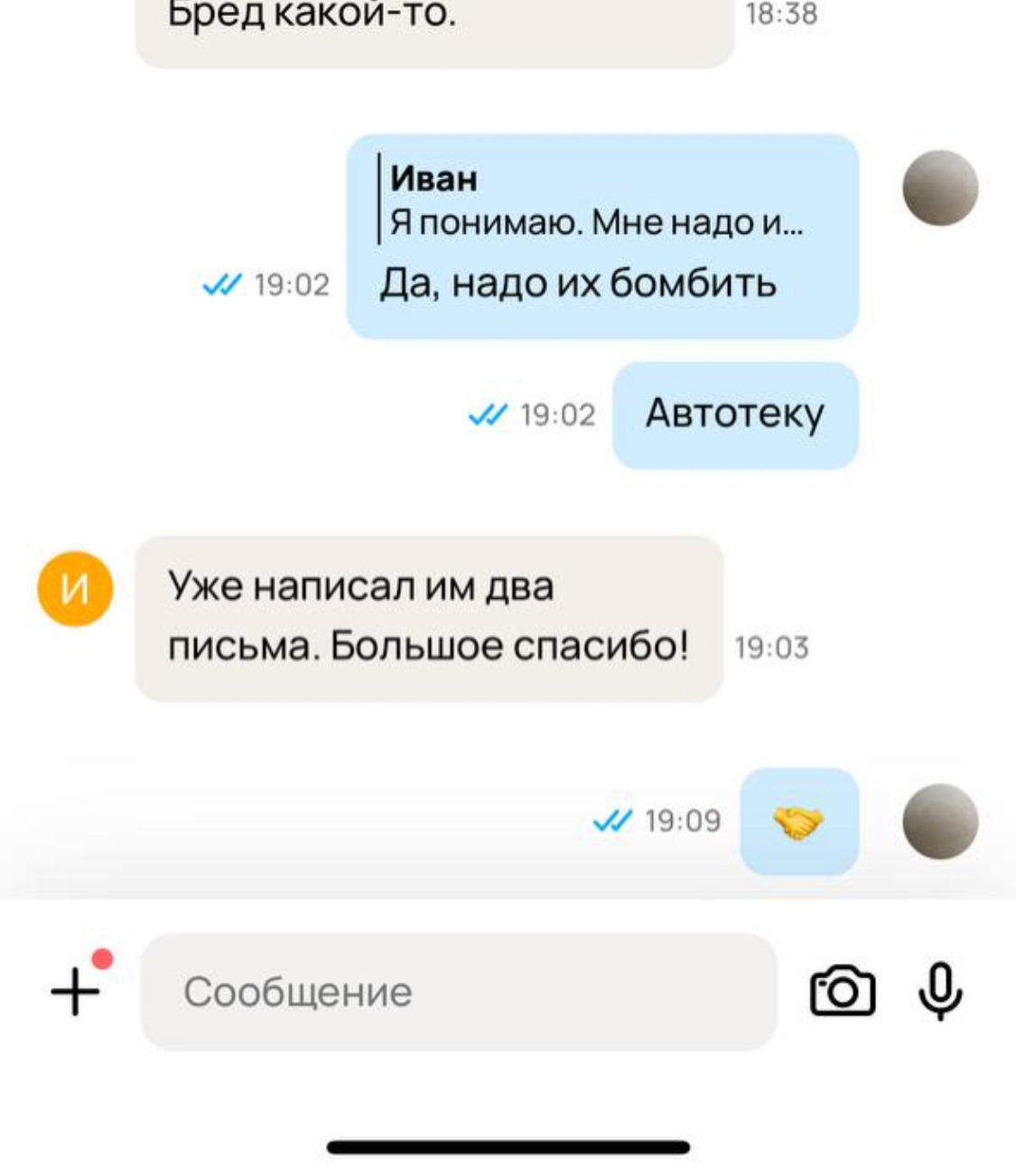Jump to the quoted message from Иван
This screenshot has width=1016, height=1176.
tap(596, 201)
